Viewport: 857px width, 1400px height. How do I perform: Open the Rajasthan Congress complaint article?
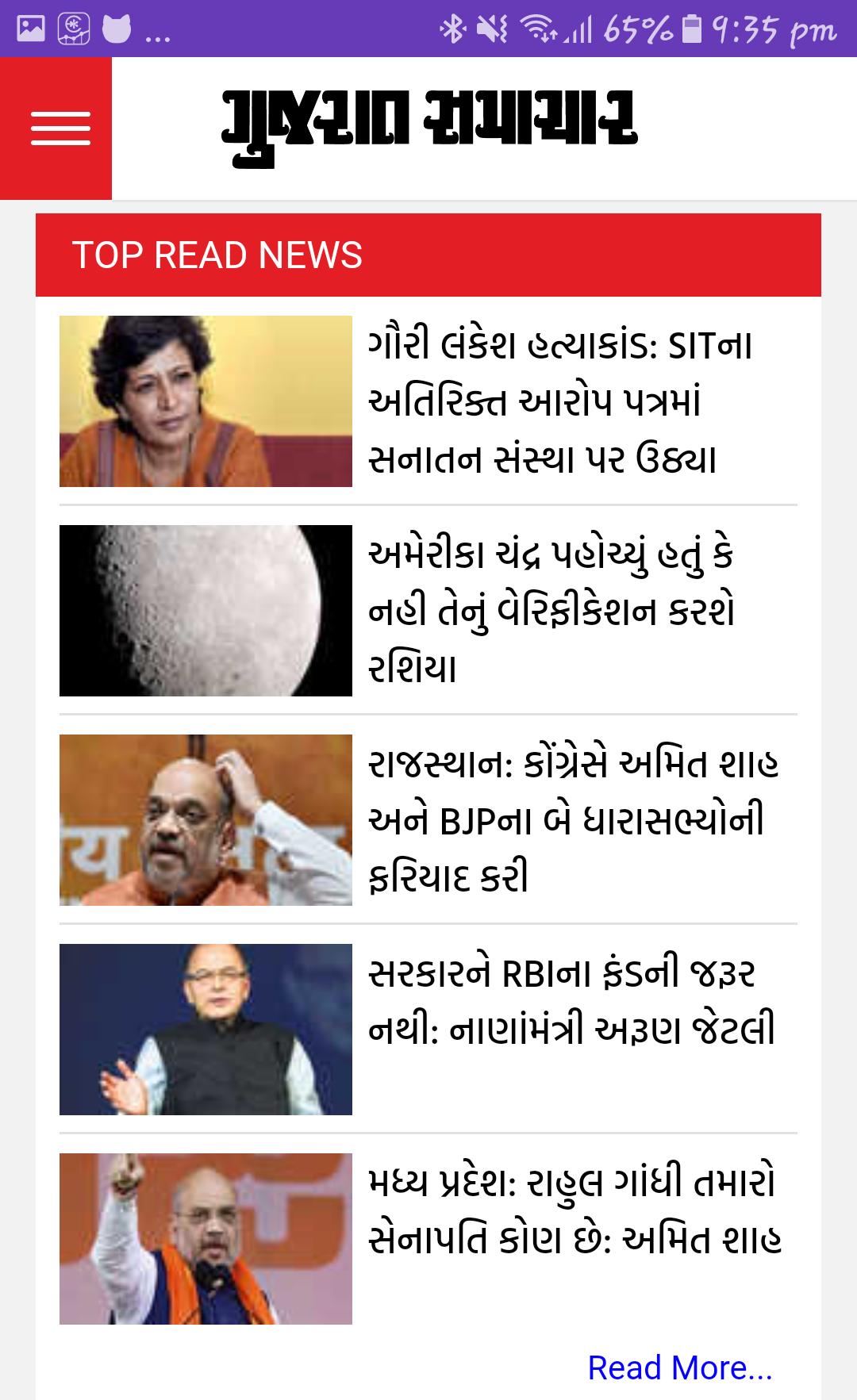click(x=571, y=820)
